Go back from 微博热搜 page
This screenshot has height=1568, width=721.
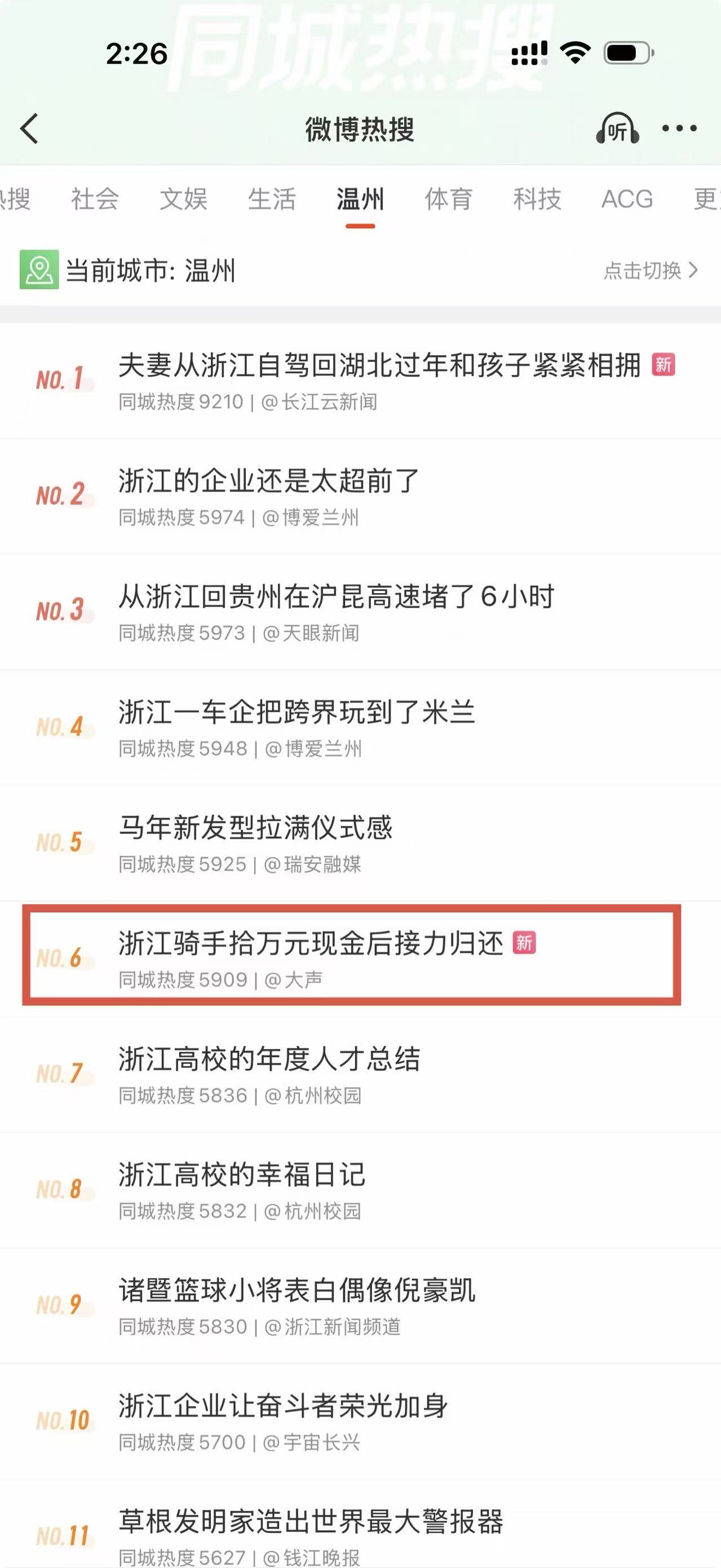[29, 129]
